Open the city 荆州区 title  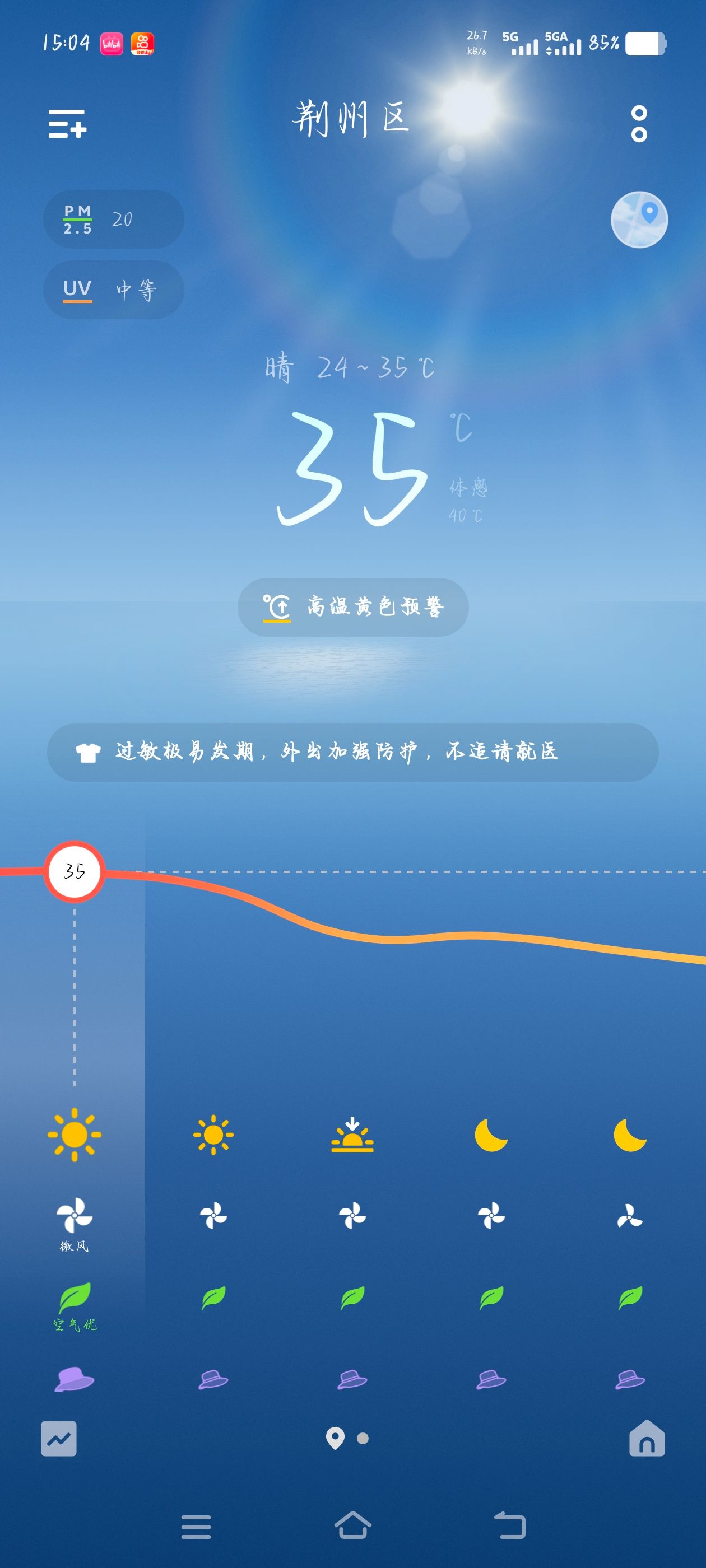pyautogui.click(x=351, y=119)
